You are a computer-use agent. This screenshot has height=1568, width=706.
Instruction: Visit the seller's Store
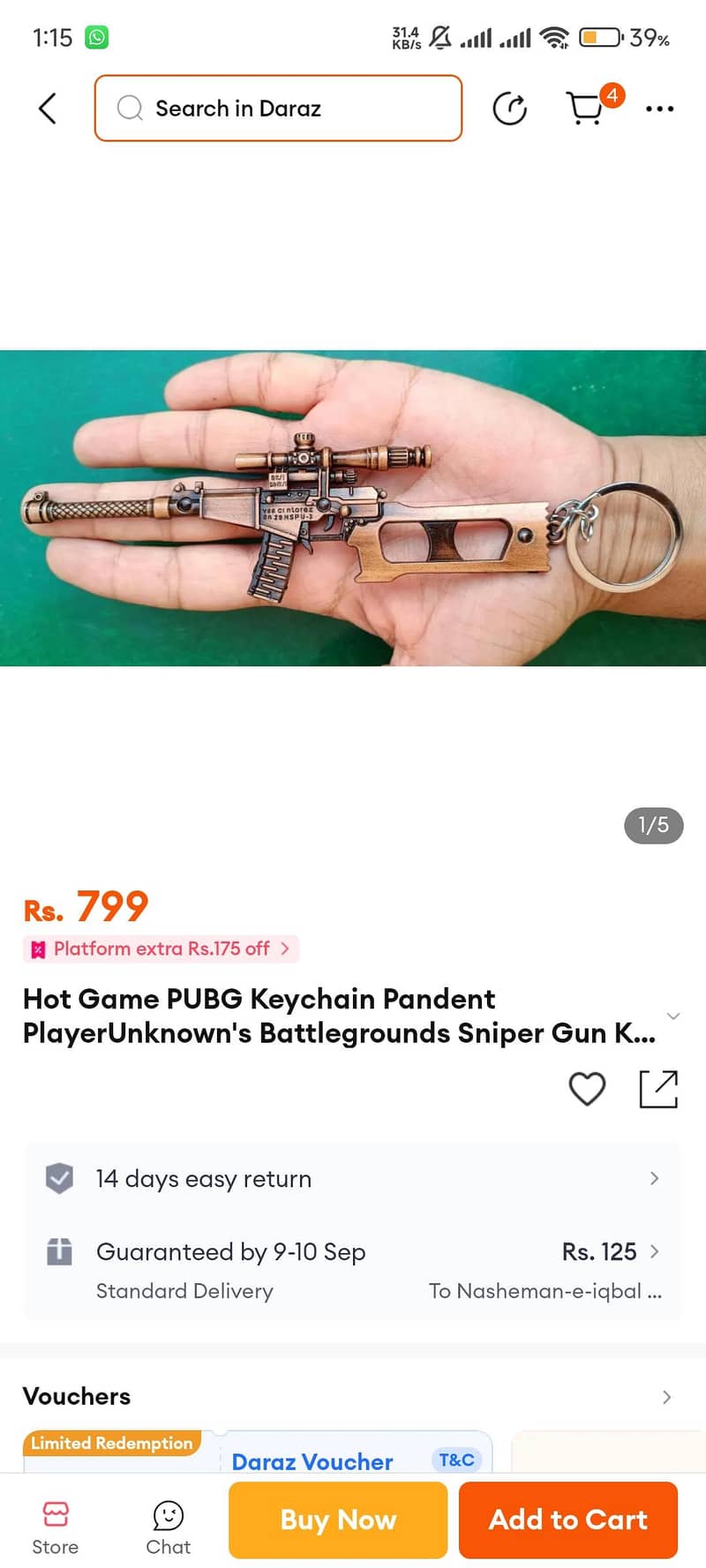56,1527
